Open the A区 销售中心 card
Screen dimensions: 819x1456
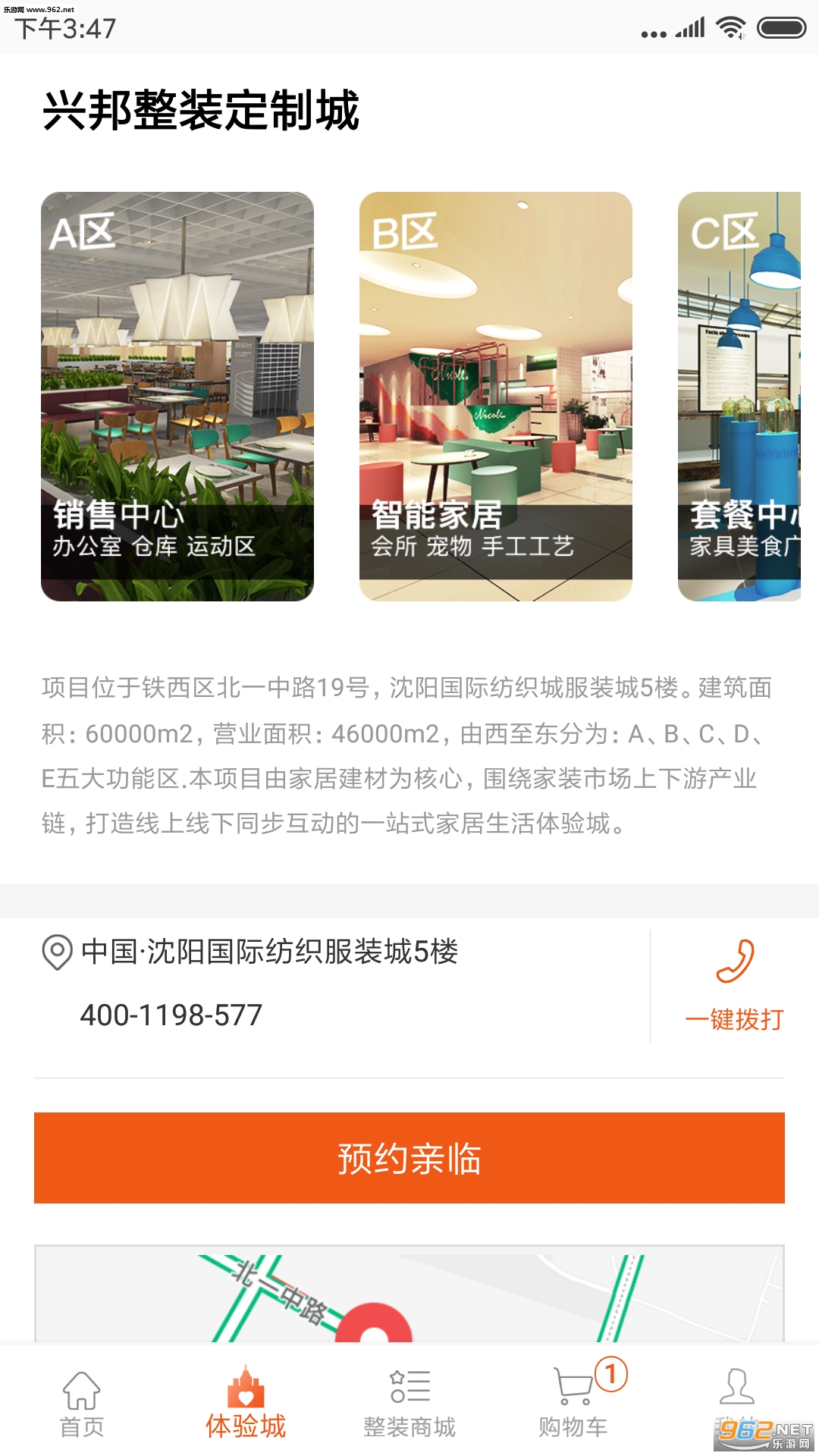[177, 396]
